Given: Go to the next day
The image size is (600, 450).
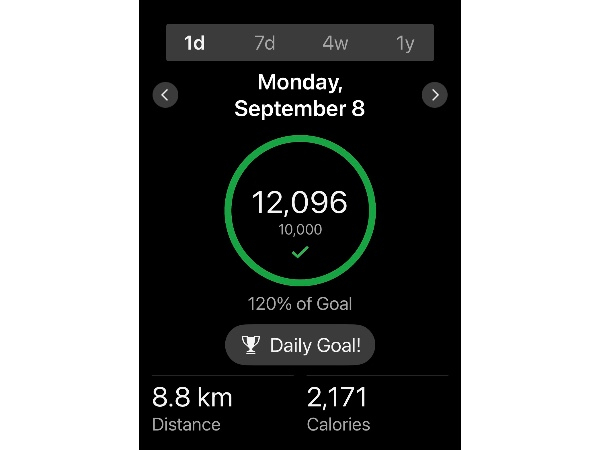Looking at the screenshot, I should tap(434, 95).
